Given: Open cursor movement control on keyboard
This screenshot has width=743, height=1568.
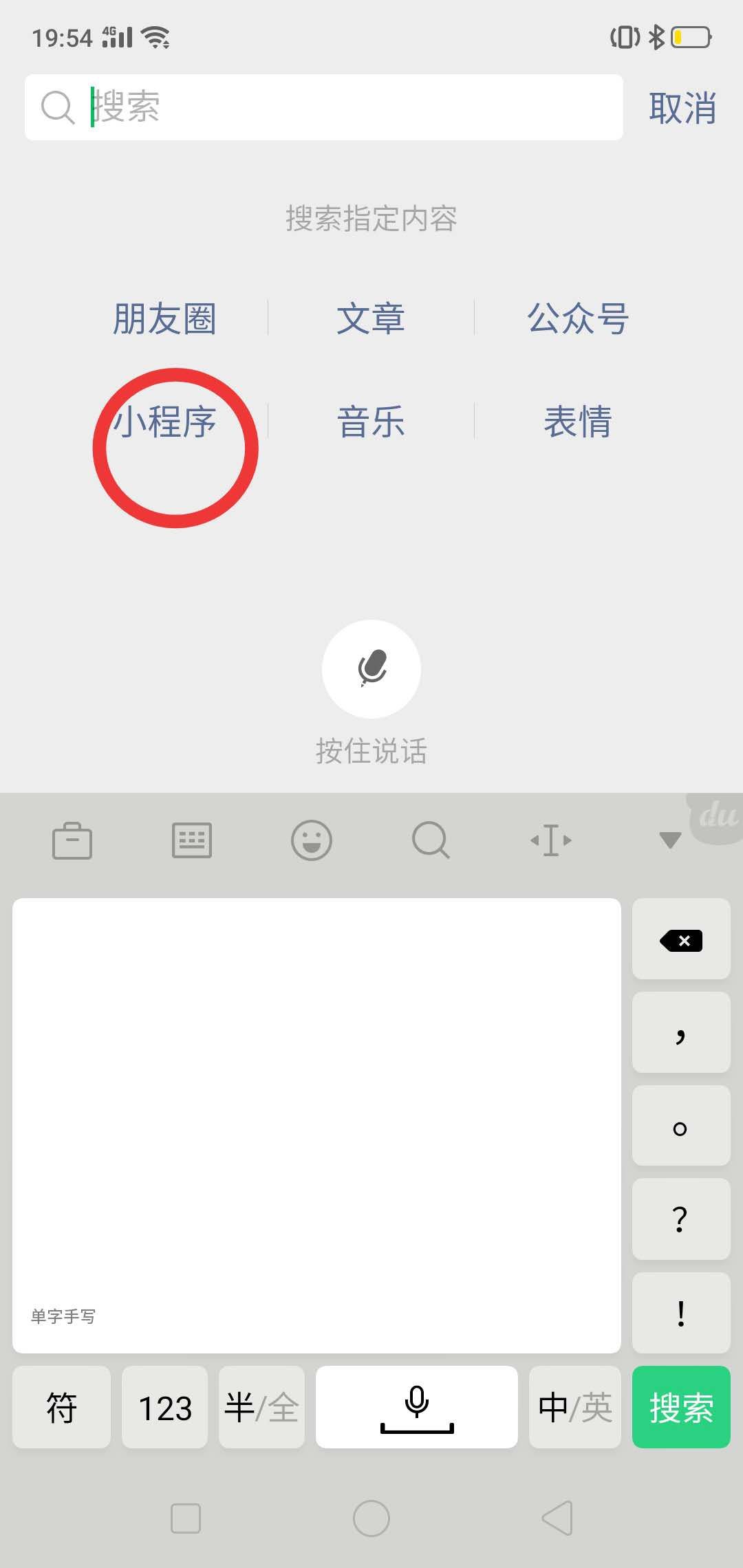Looking at the screenshot, I should pyautogui.click(x=551, y=840).
